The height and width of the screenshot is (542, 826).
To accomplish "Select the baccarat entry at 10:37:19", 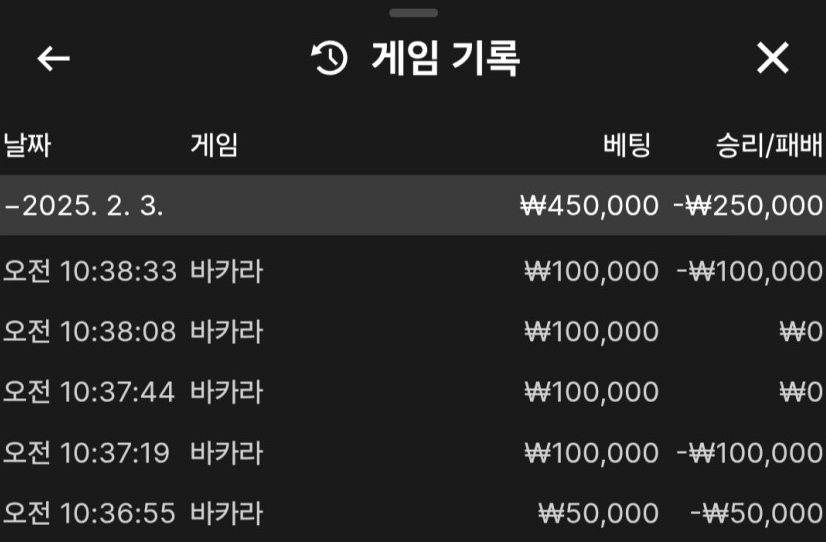I will coord(412,453).
